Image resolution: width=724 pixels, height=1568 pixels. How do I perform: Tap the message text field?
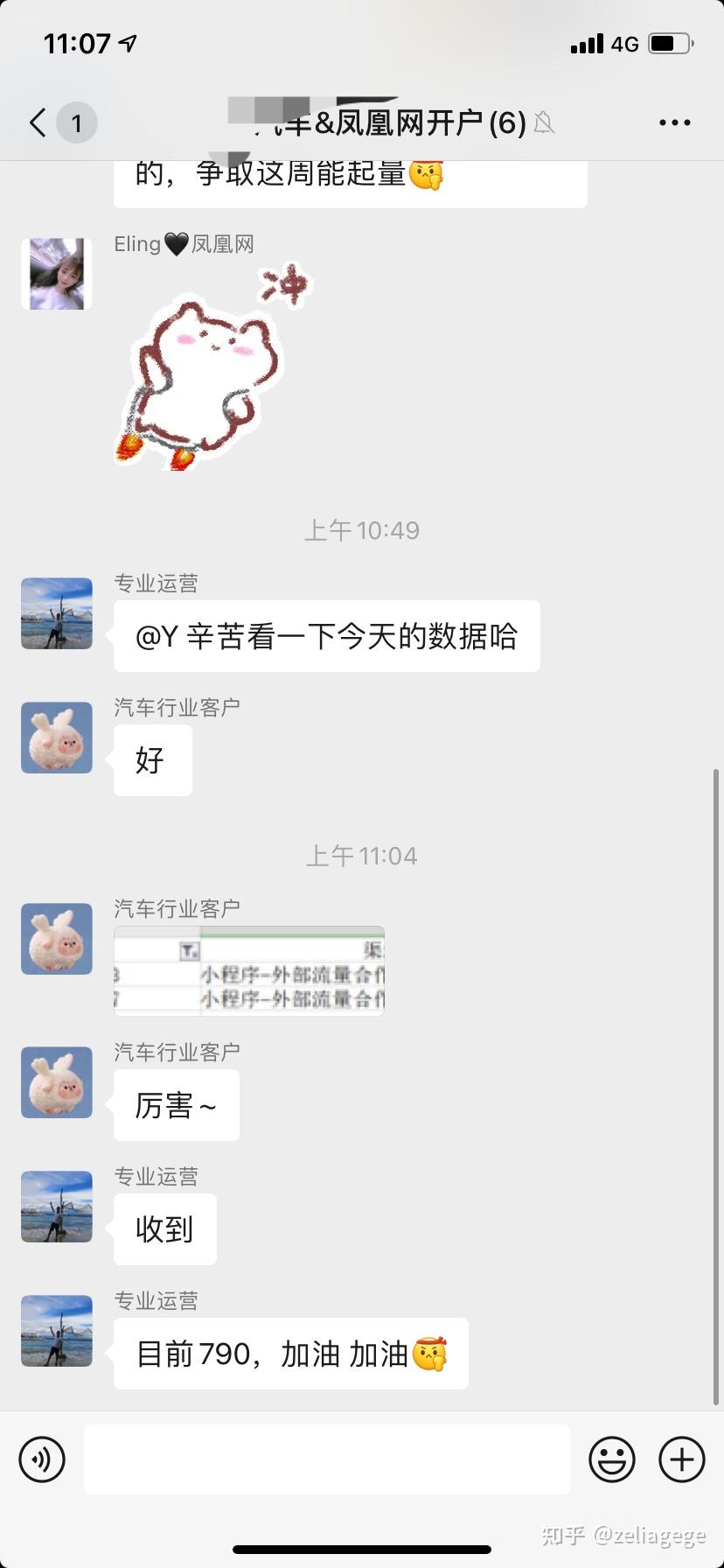[326, 1459]
